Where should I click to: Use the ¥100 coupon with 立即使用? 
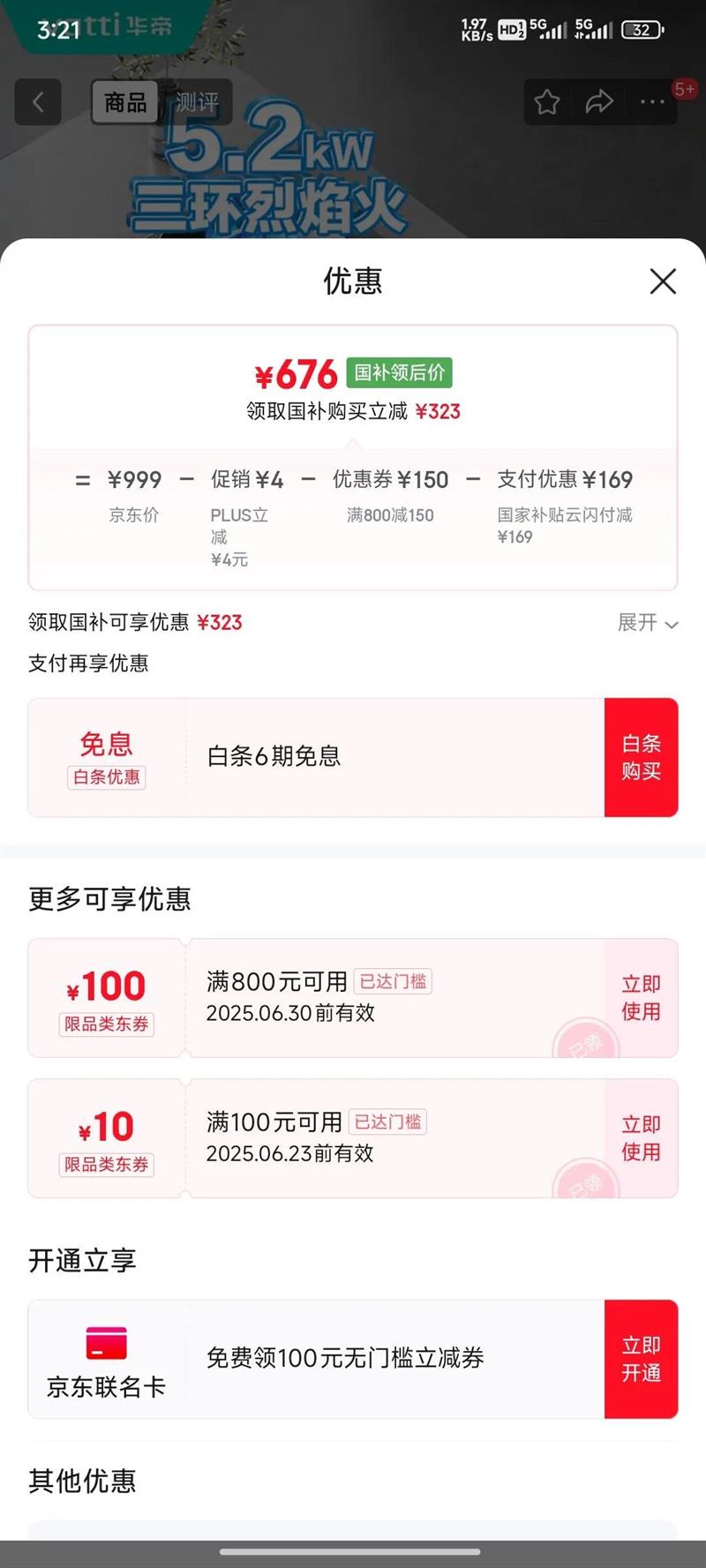(641, 998)
